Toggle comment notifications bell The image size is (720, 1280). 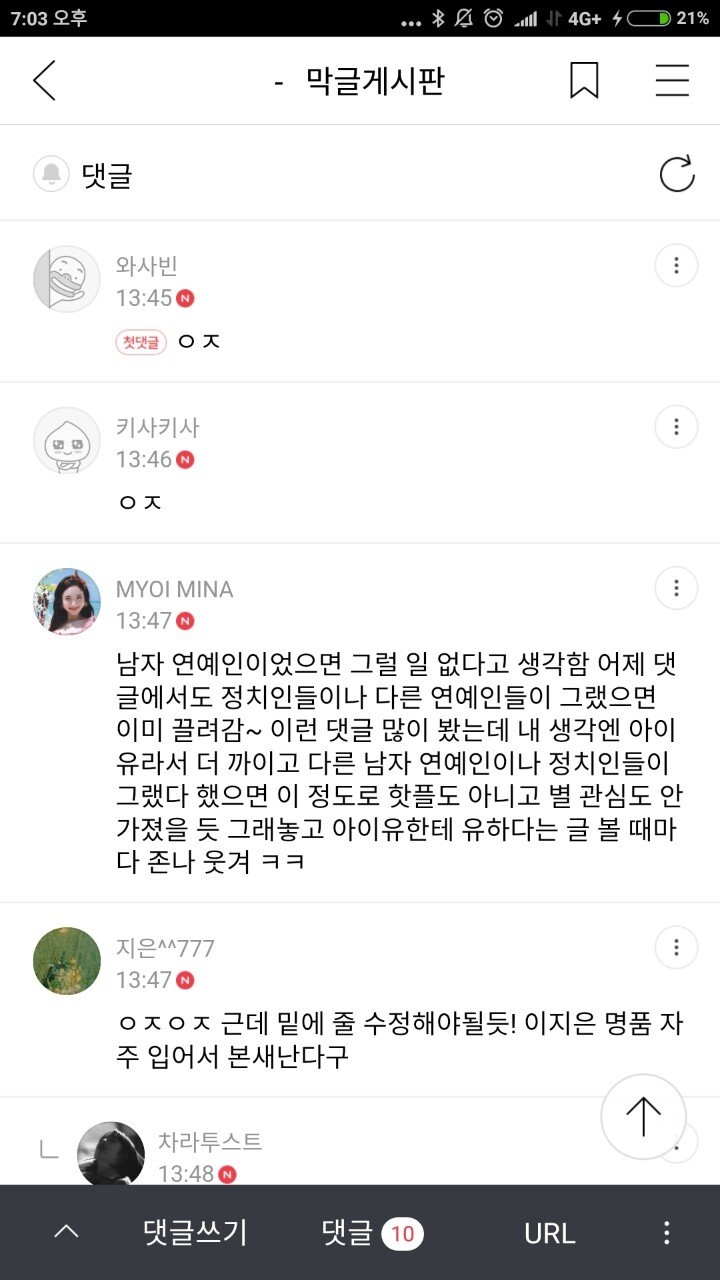point(51,174)
